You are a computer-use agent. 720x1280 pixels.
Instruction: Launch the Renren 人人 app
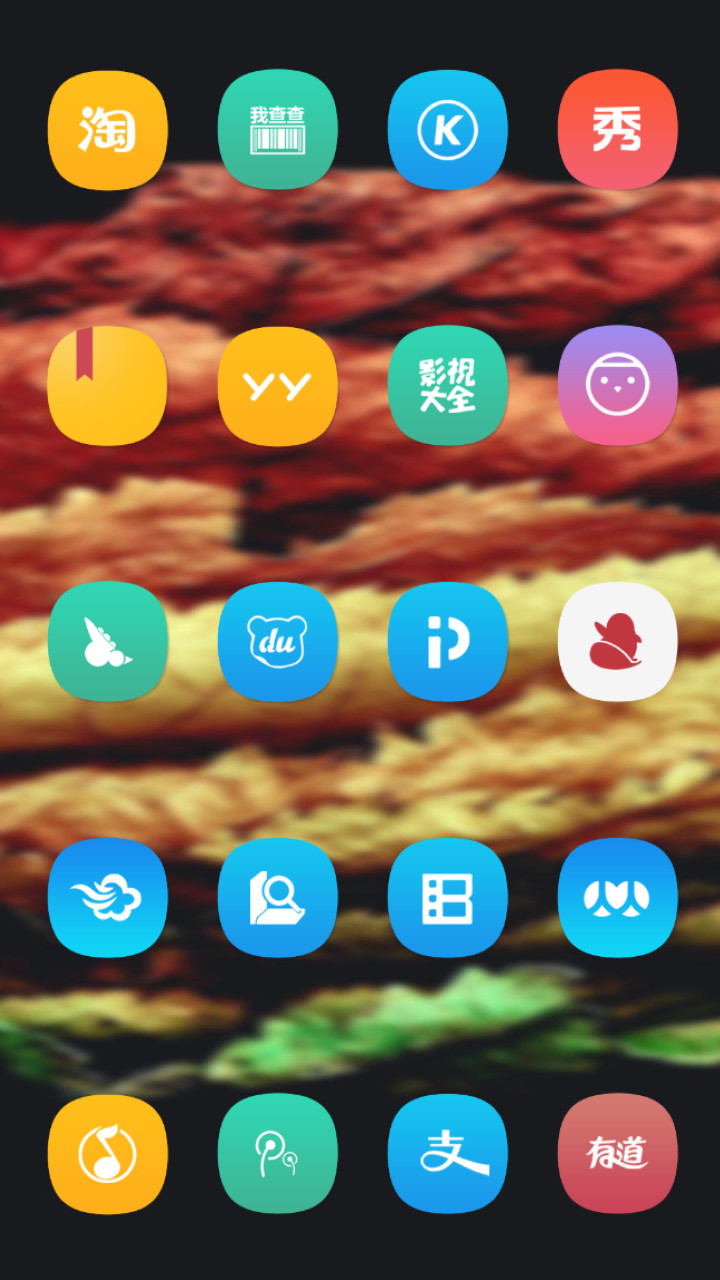coord(618,898)
